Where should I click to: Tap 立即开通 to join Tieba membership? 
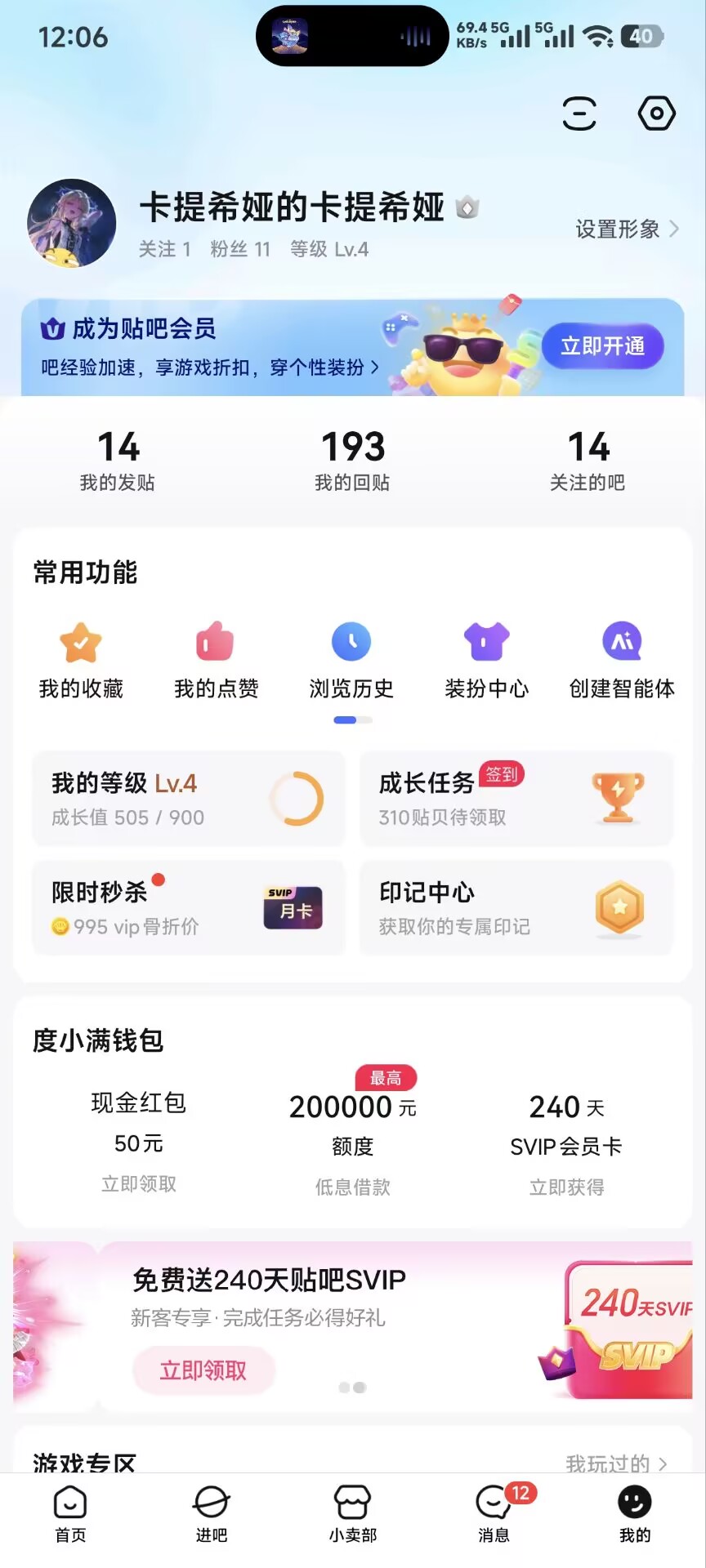pyautogui.click(x=603, y=345)
